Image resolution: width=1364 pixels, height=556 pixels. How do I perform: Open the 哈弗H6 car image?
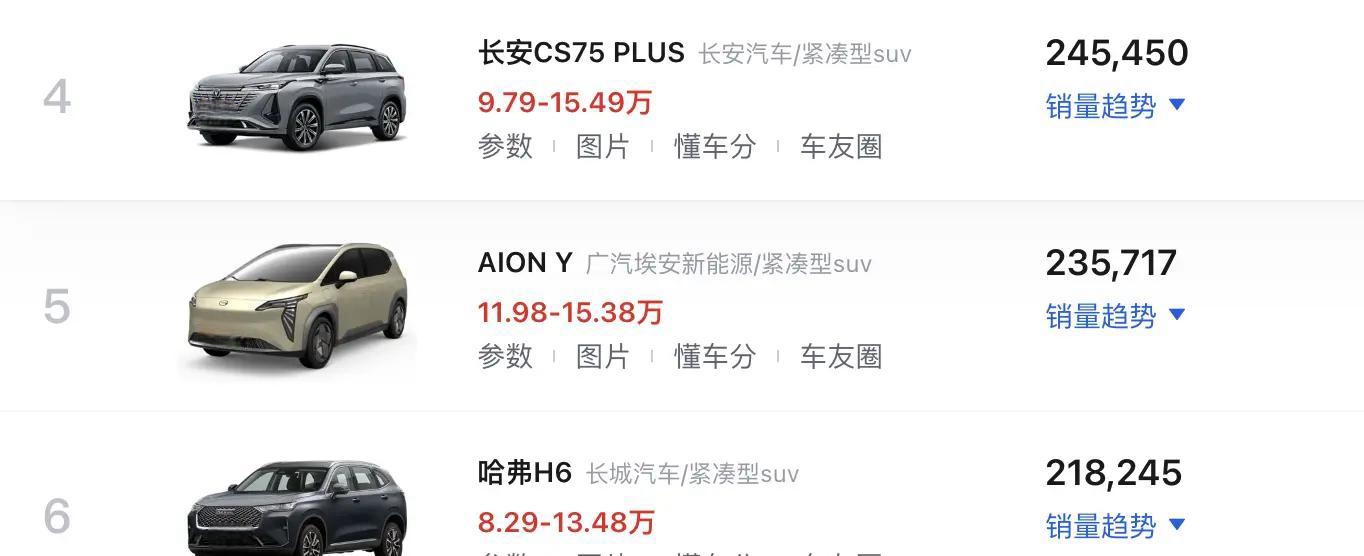(297, 510)
